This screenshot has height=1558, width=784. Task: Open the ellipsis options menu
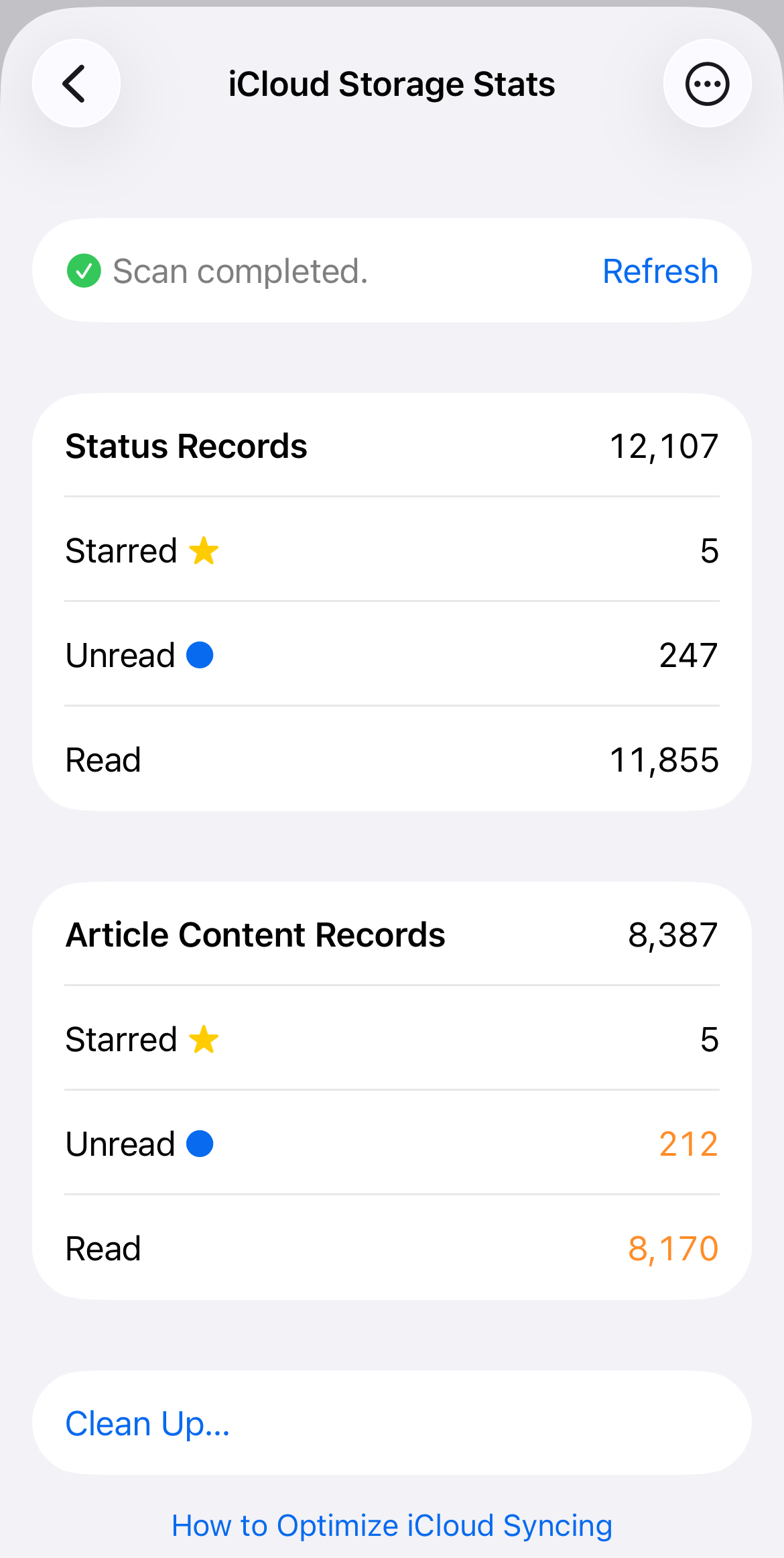707,83
